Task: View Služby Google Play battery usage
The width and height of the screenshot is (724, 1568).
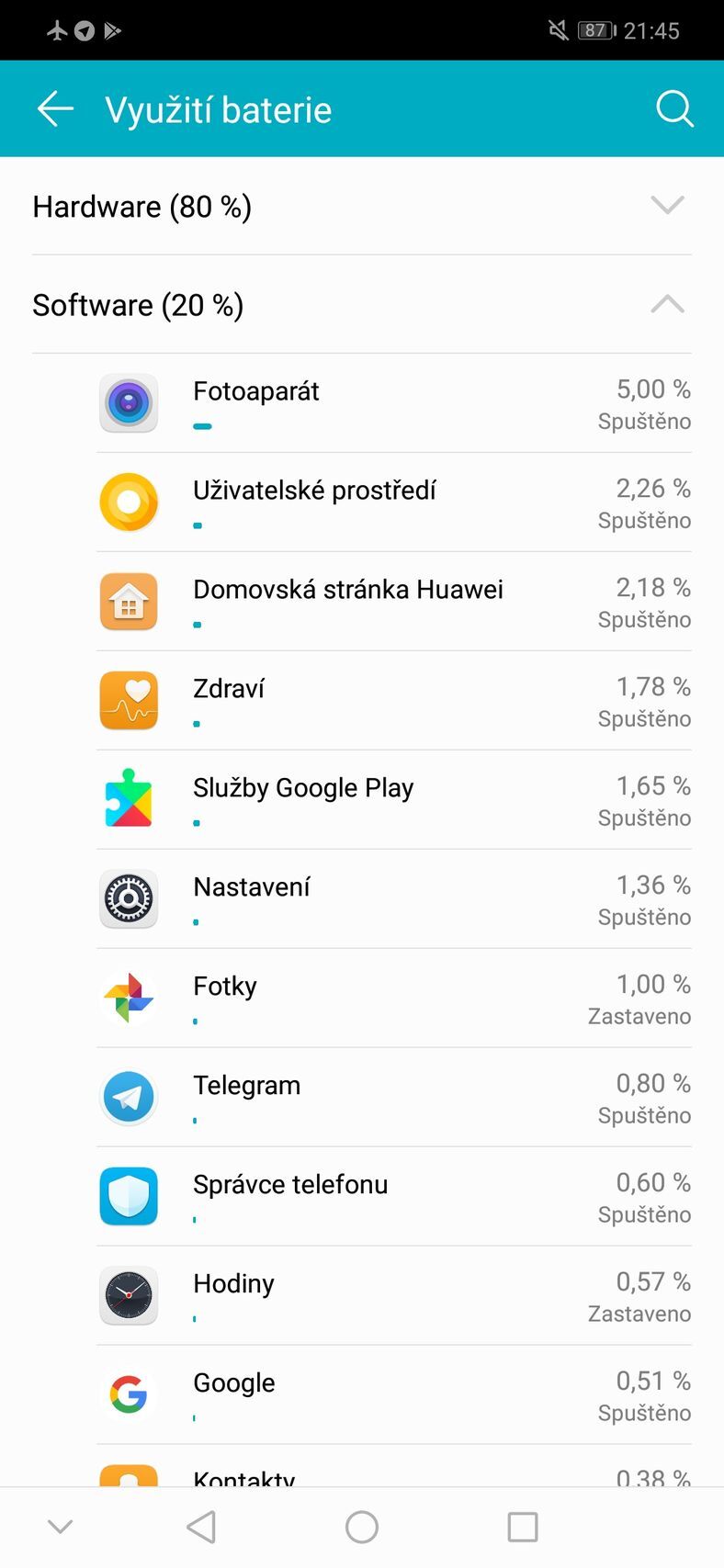Action: [393, 800]
